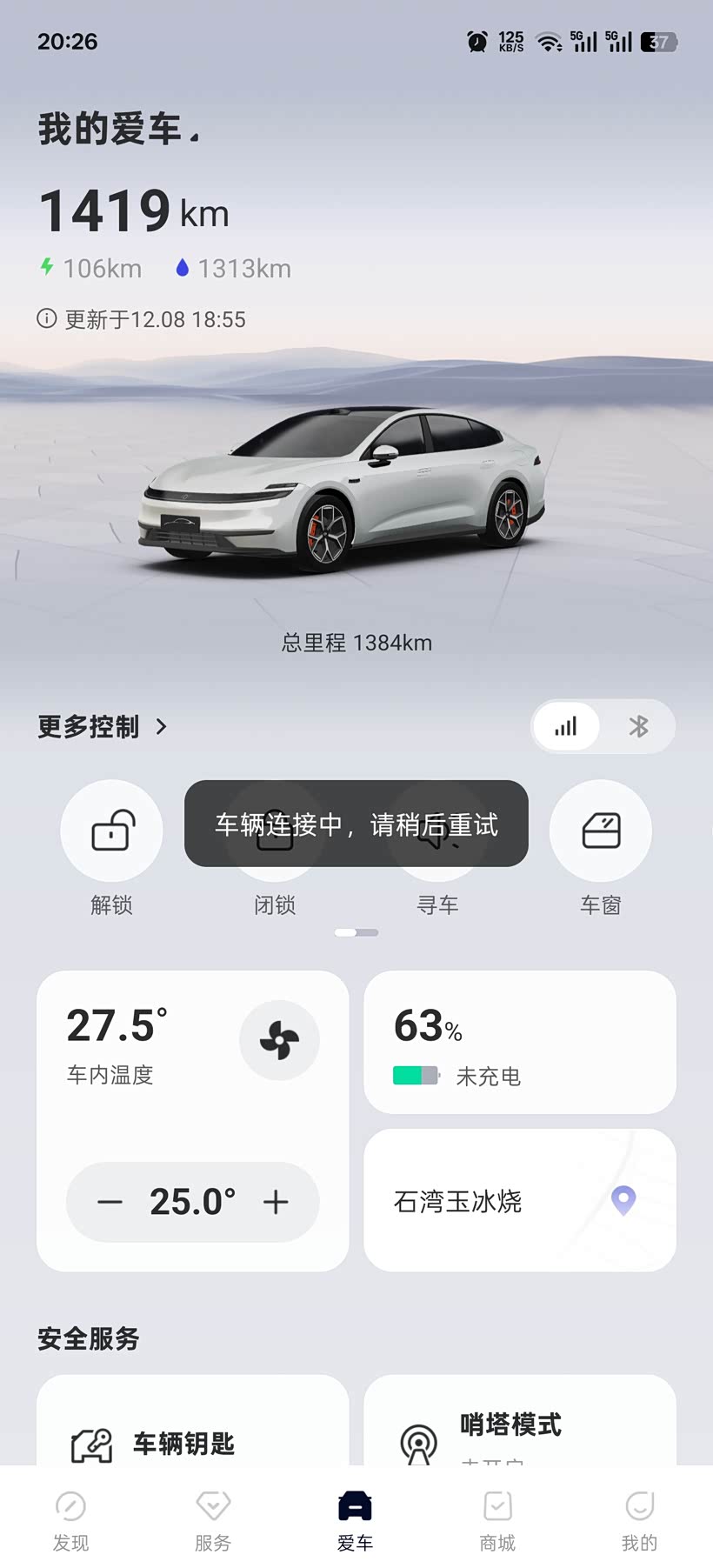713x1568 pixels.
Task: Open 更多控制 for more controls
Action: [x=102, y=727]
